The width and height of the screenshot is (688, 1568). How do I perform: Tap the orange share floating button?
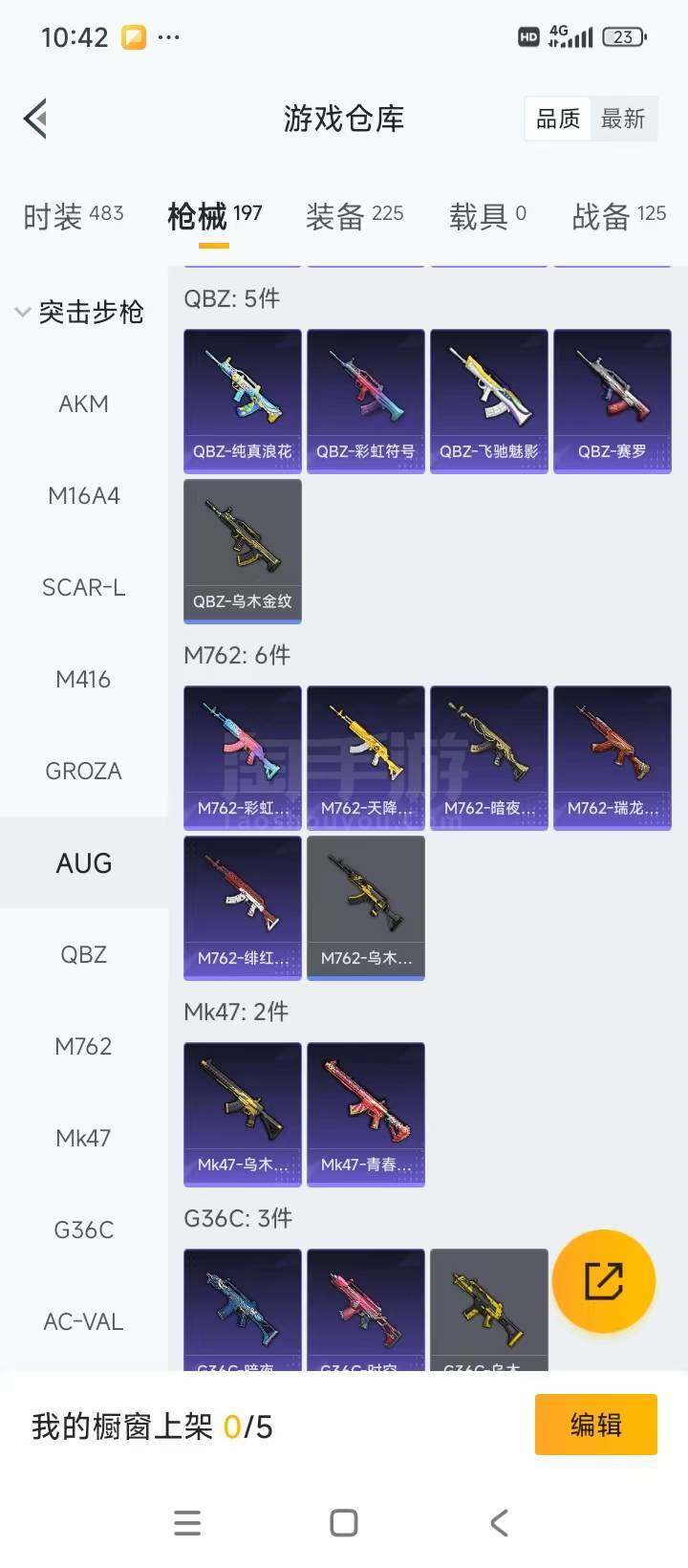604,1280
